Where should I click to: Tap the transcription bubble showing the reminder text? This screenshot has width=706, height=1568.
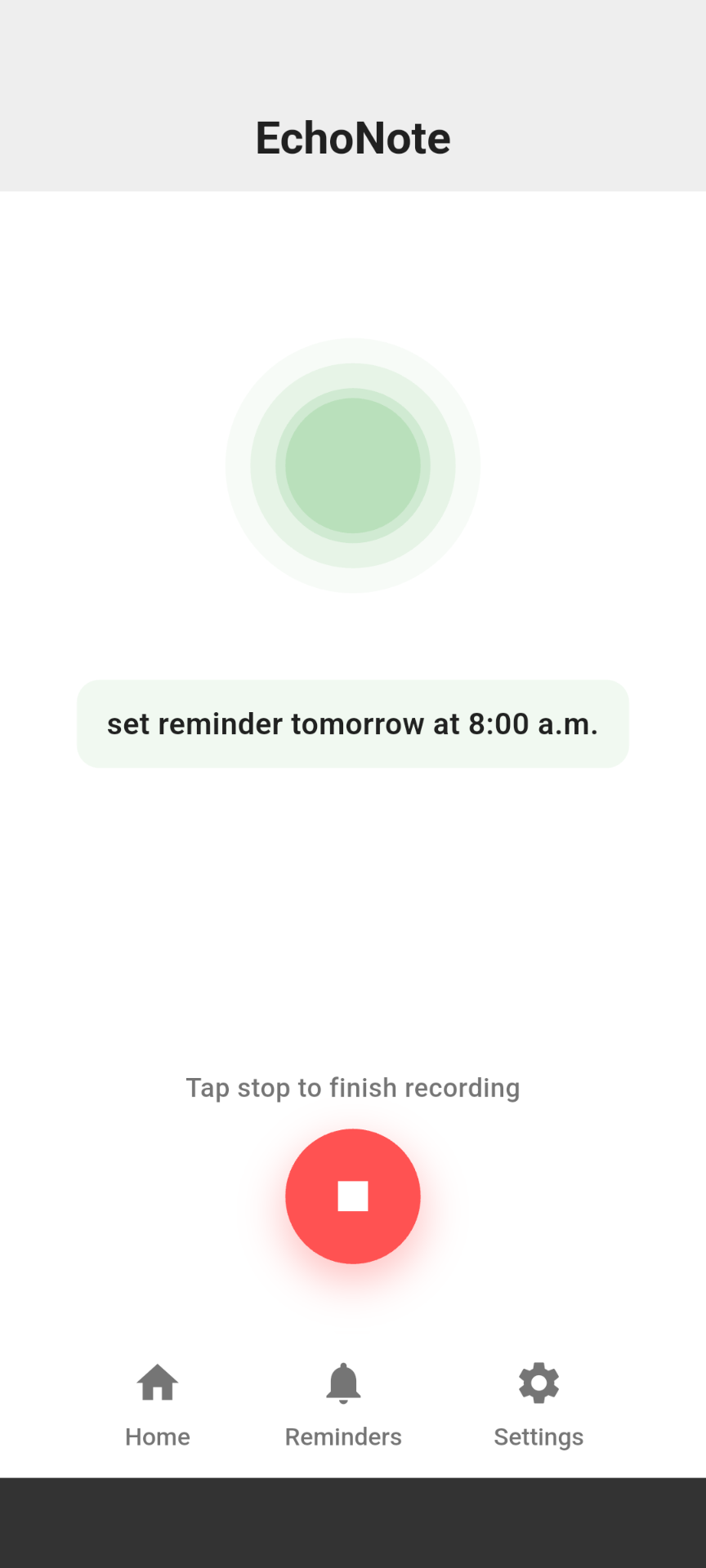pyautogui.click(x=352, y=724)
